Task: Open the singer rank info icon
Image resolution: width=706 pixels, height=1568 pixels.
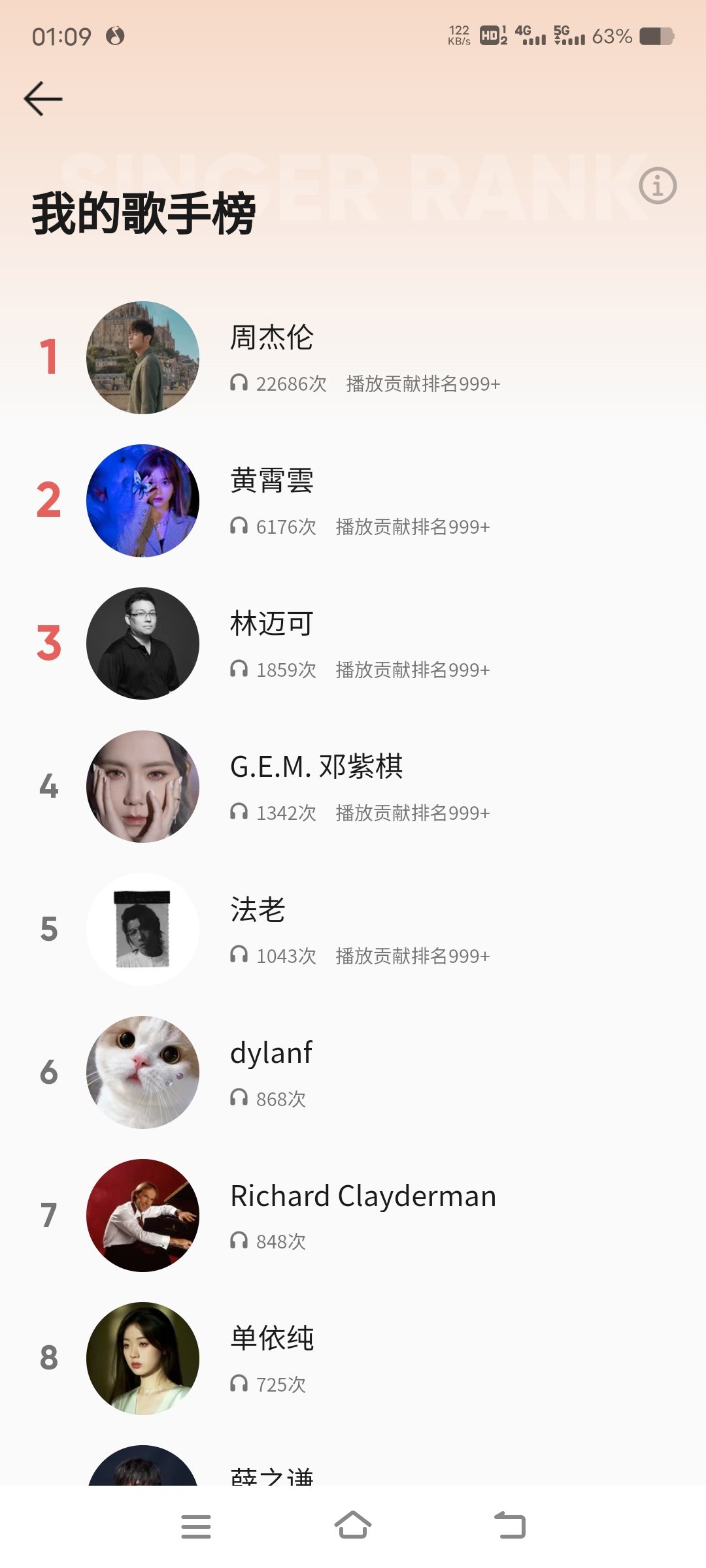Action: pyautogui.click(x=657, y=186)
